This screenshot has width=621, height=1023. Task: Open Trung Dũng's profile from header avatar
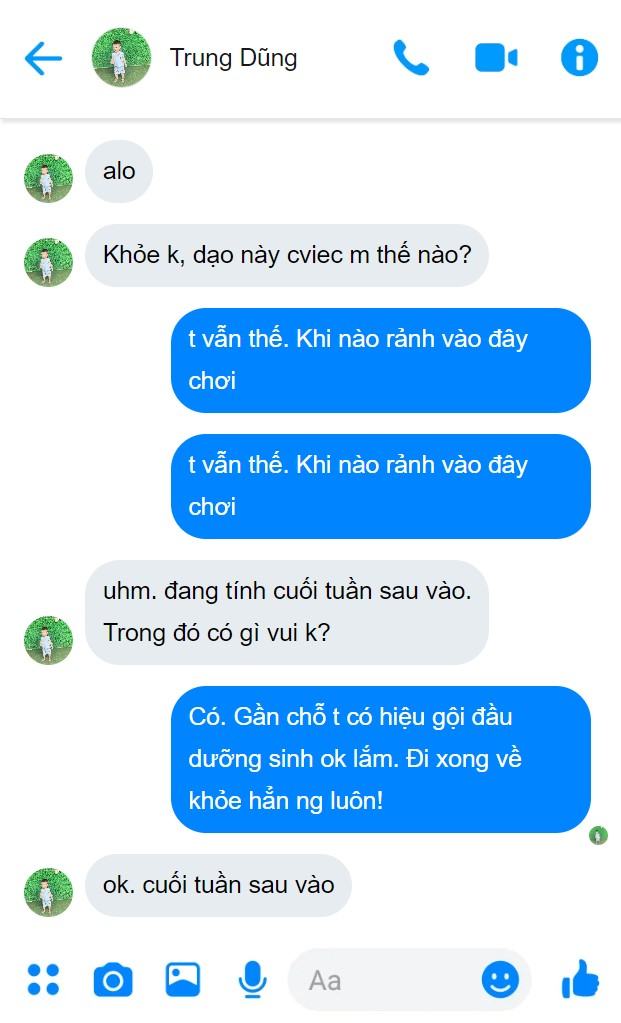tap(121, 58)
